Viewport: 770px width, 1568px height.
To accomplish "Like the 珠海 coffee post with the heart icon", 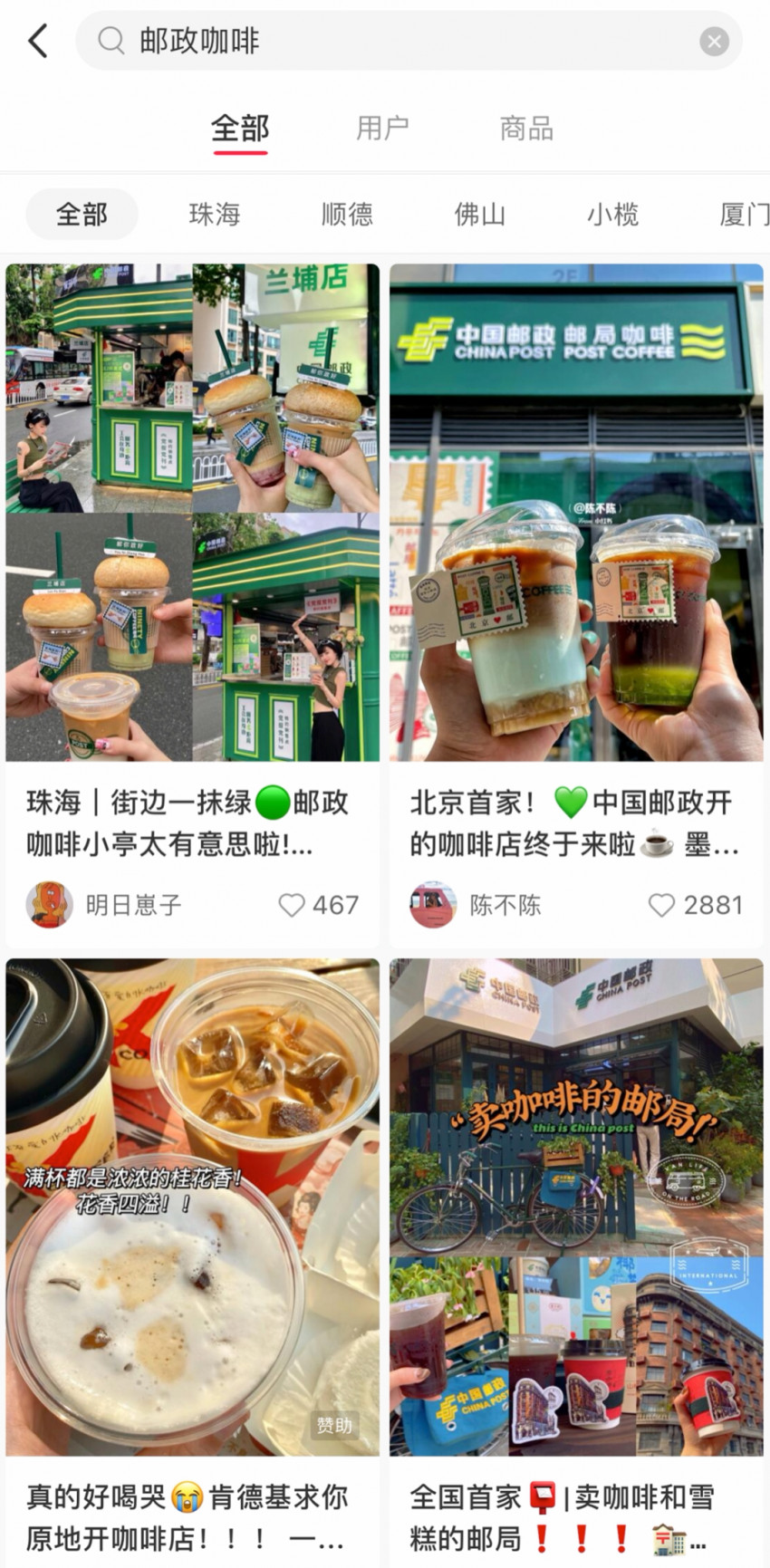I will pos(290,905).
